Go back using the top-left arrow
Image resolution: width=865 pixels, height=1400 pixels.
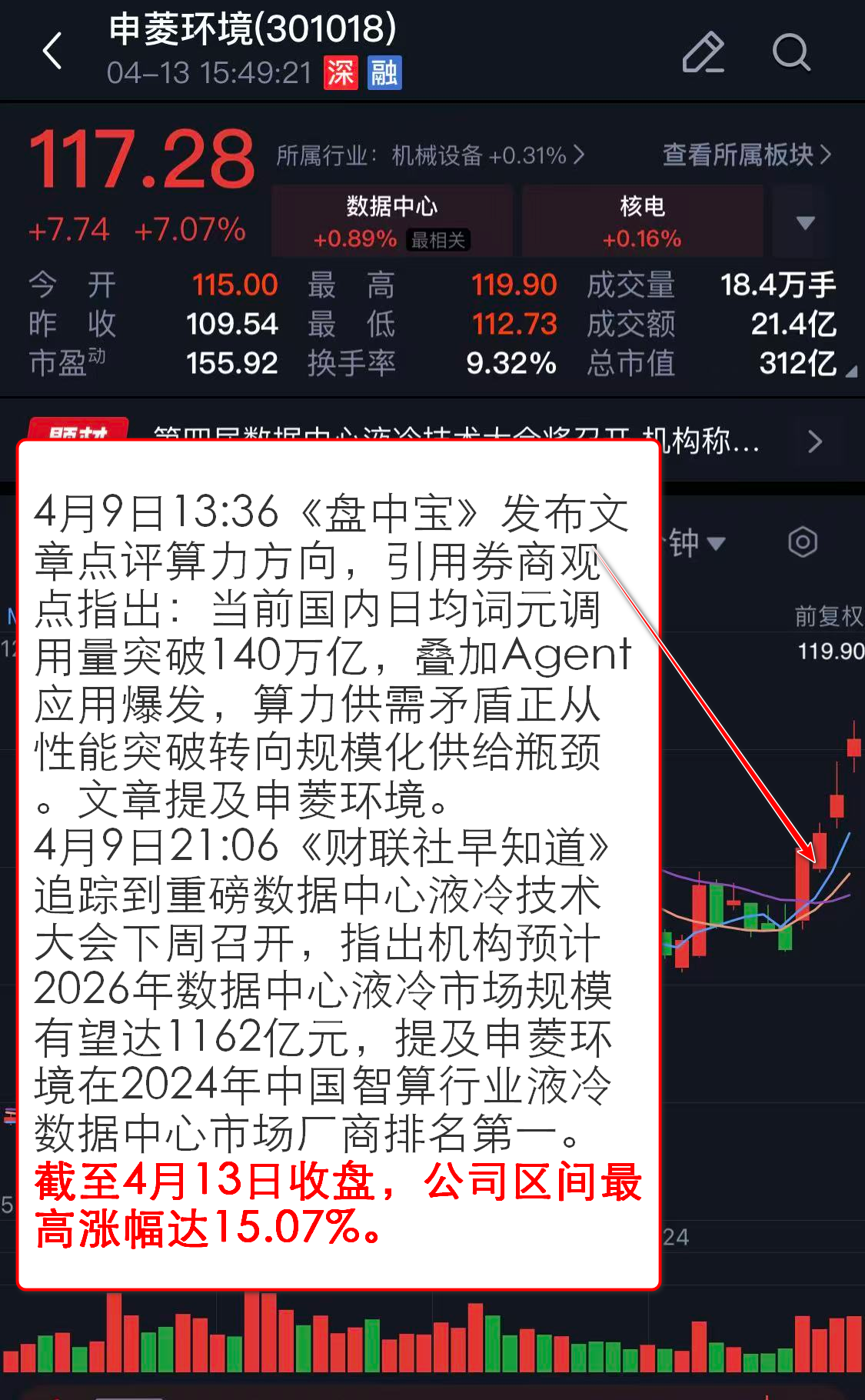pos(52,52)
